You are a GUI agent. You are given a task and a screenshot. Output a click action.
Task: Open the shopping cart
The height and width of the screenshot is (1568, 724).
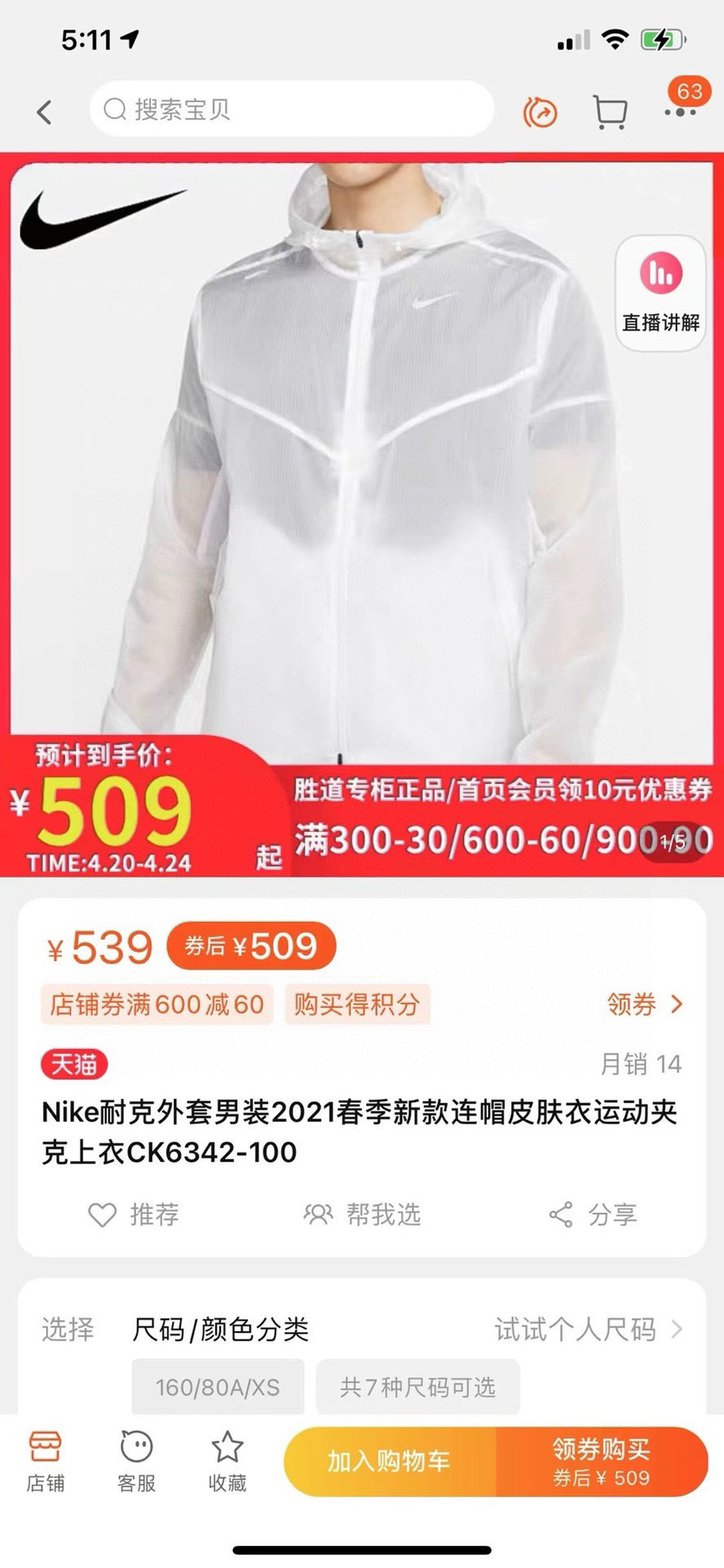(x=610, y=112)
